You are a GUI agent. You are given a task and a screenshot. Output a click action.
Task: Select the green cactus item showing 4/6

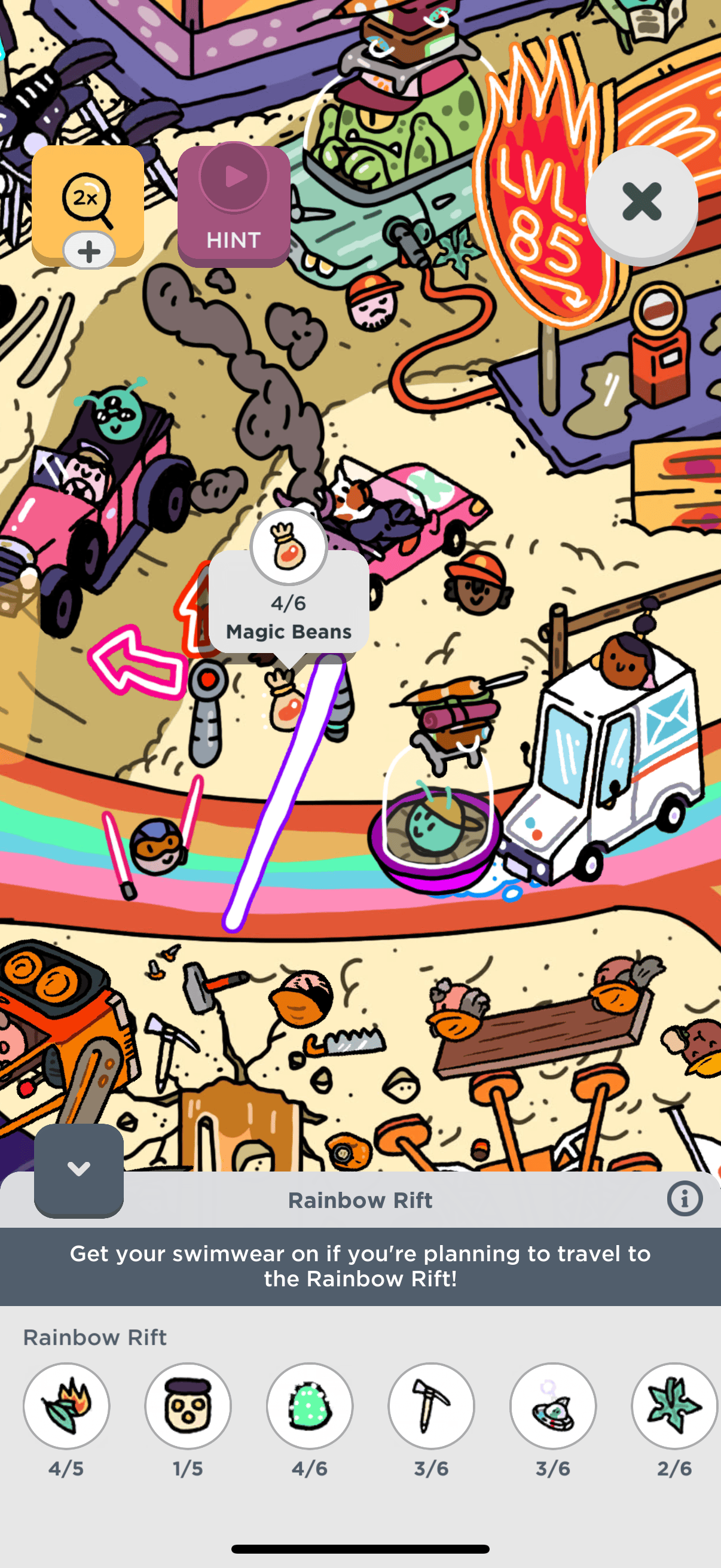310,1405
